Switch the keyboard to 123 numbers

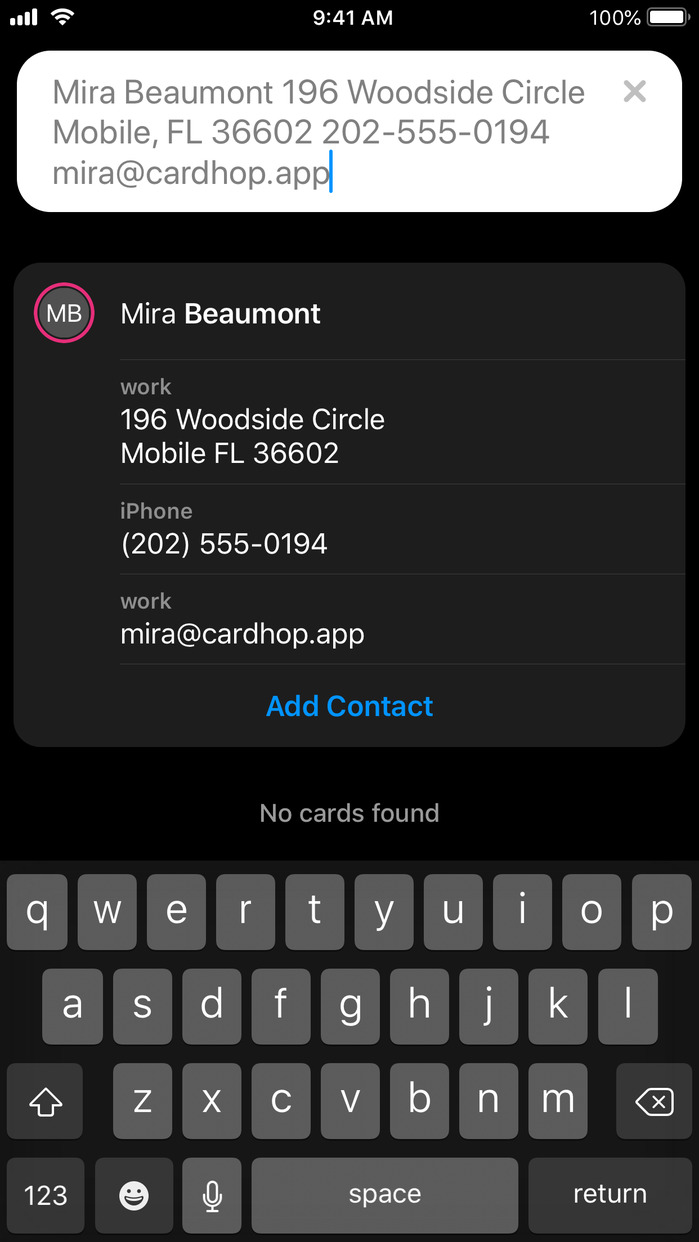point(45,1195)
